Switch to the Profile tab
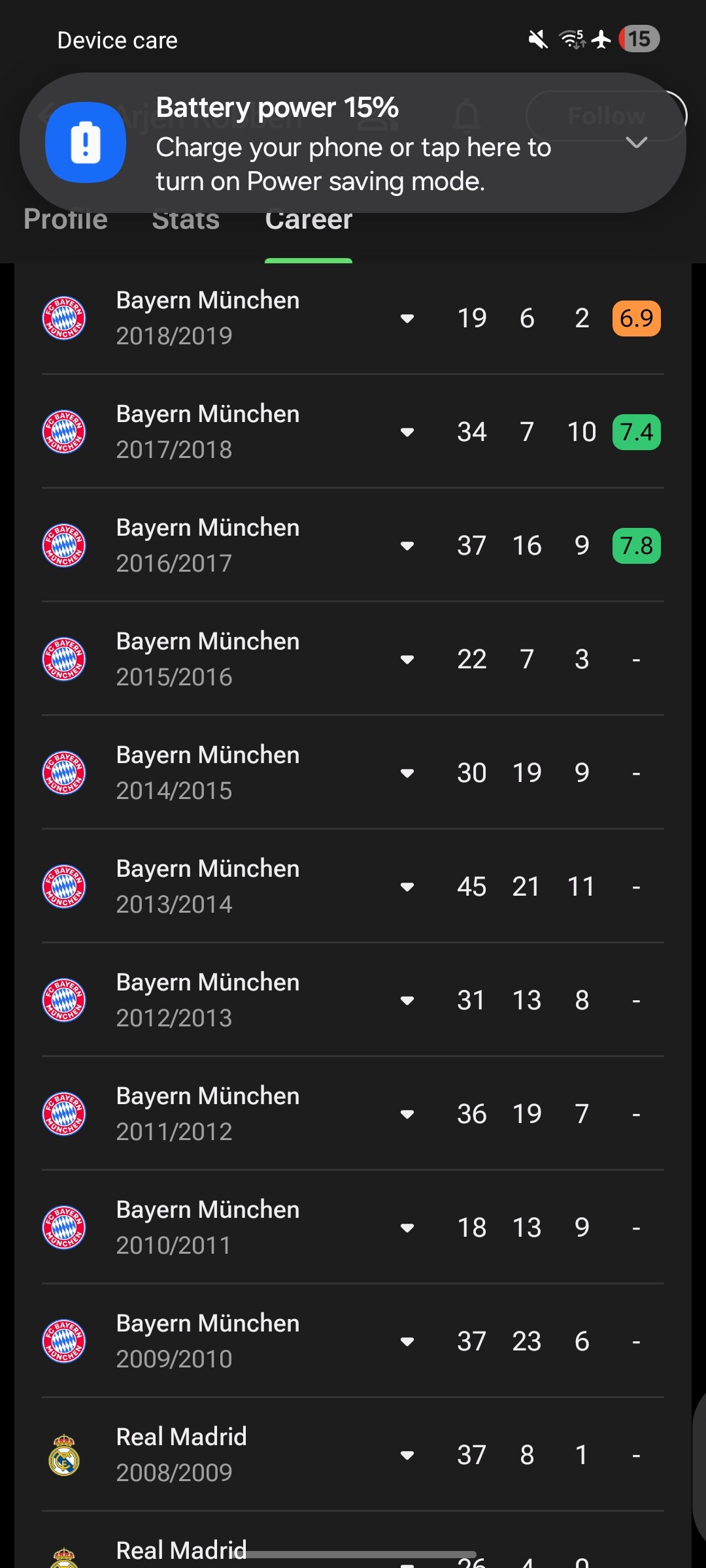Screen dimensions: 706x1568 coord(65,220)
